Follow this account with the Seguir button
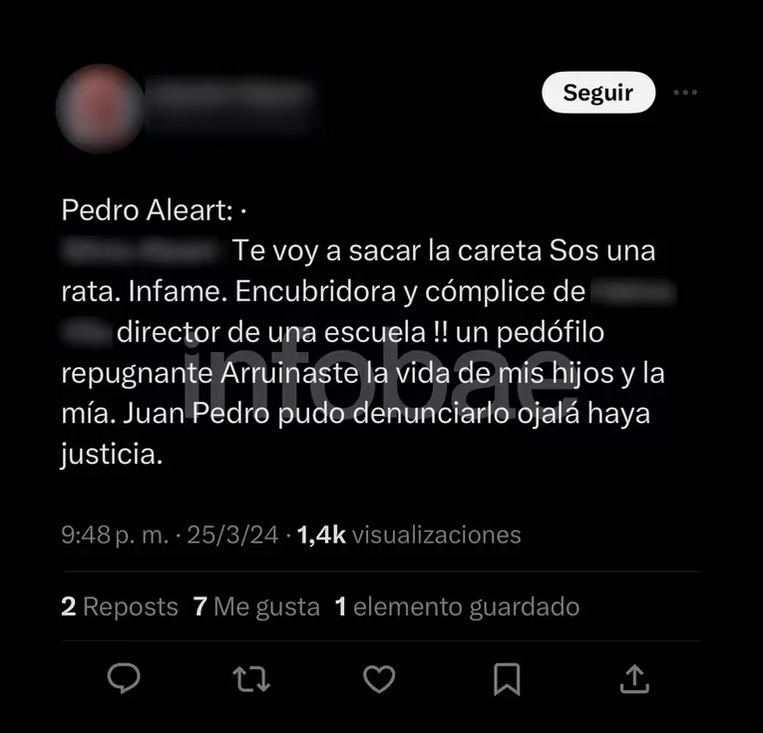This screenshot has height=733, width=763. pyautogui.click(x=598, y=93)
